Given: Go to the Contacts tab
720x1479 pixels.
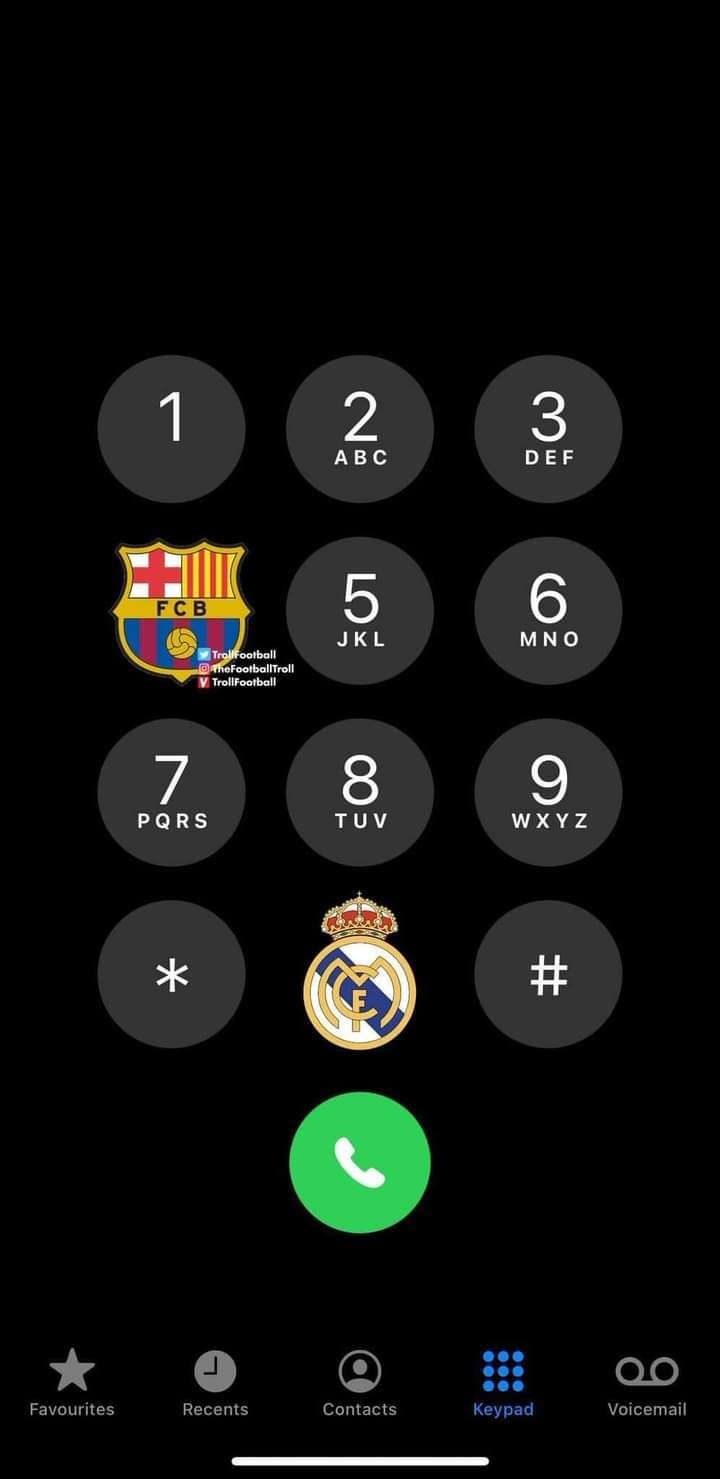Looking at the screenshot, I should pos(360,1383).
